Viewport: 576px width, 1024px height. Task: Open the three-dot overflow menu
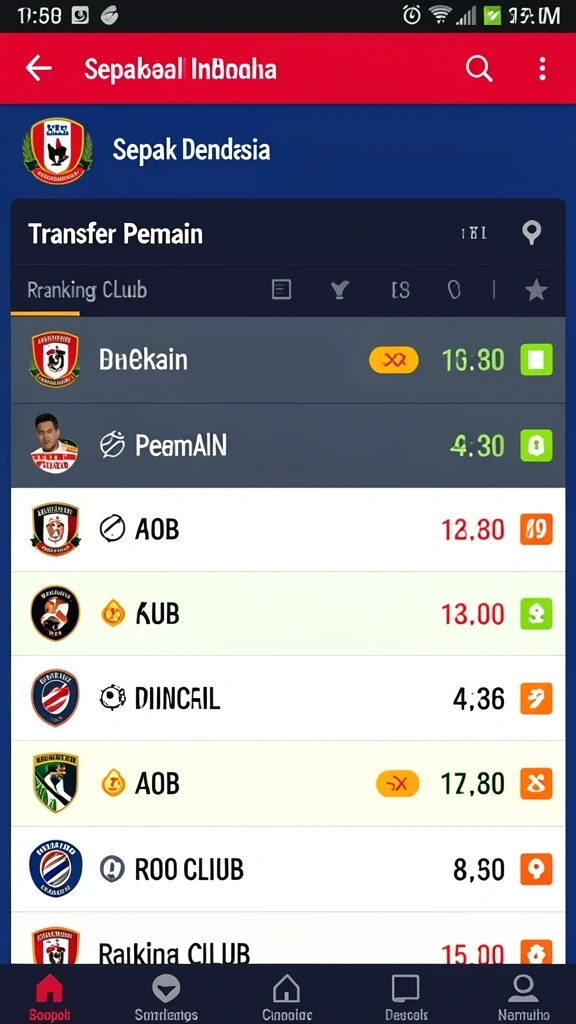pyautogui.click(x=542, y=69)
